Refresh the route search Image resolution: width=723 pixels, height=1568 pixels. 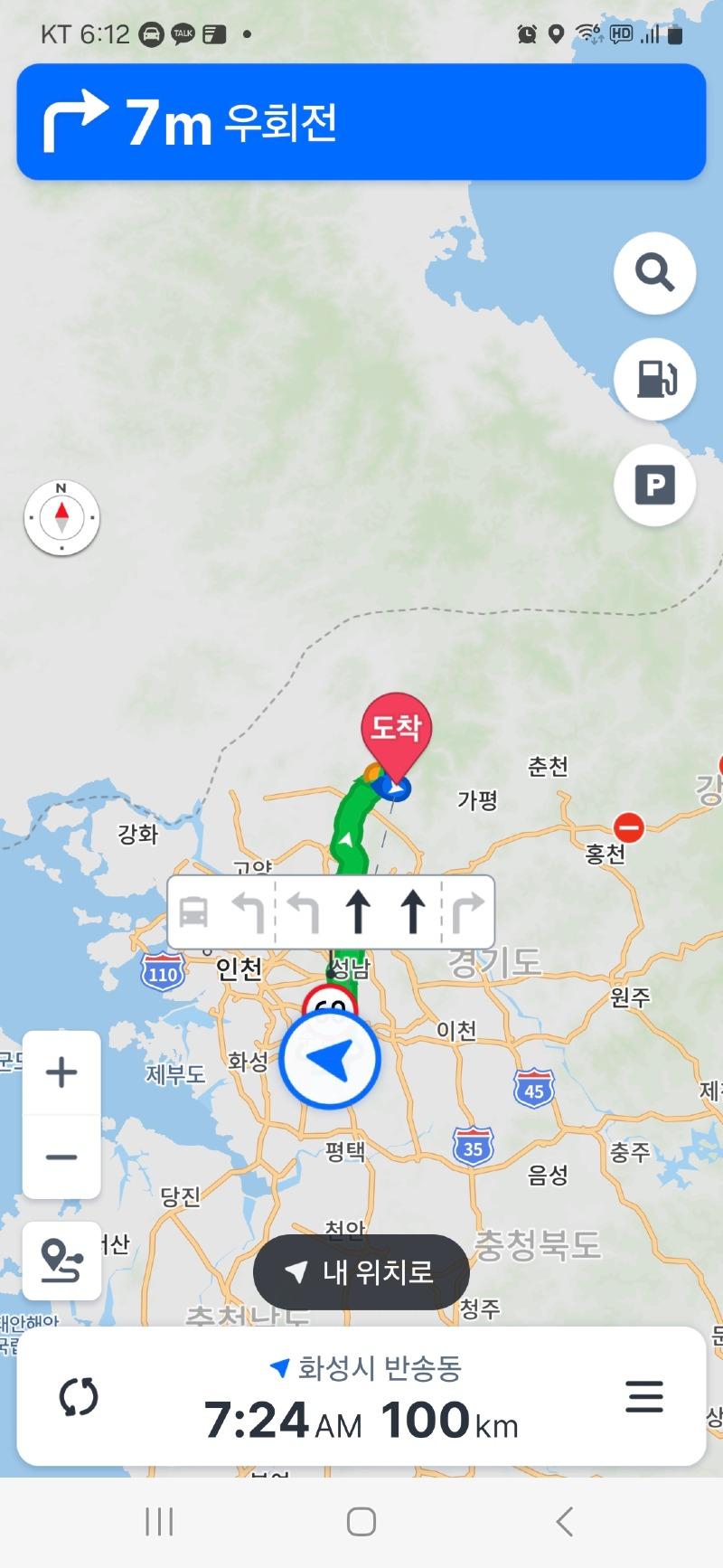pyautogui.click(x=79, y=1397)
